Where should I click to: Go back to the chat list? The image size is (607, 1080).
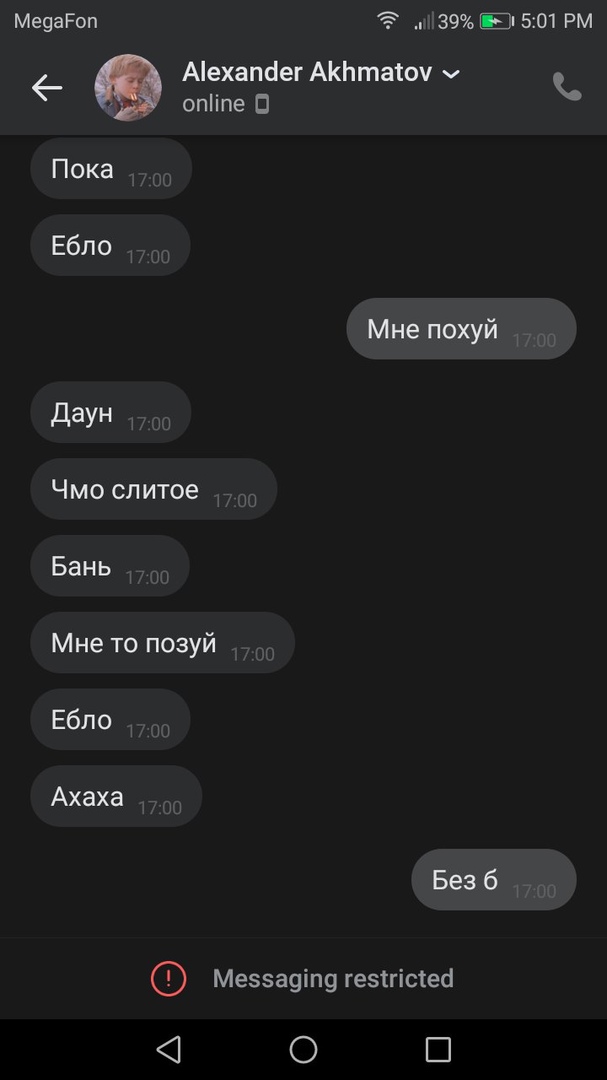click(x=47, y=88)
